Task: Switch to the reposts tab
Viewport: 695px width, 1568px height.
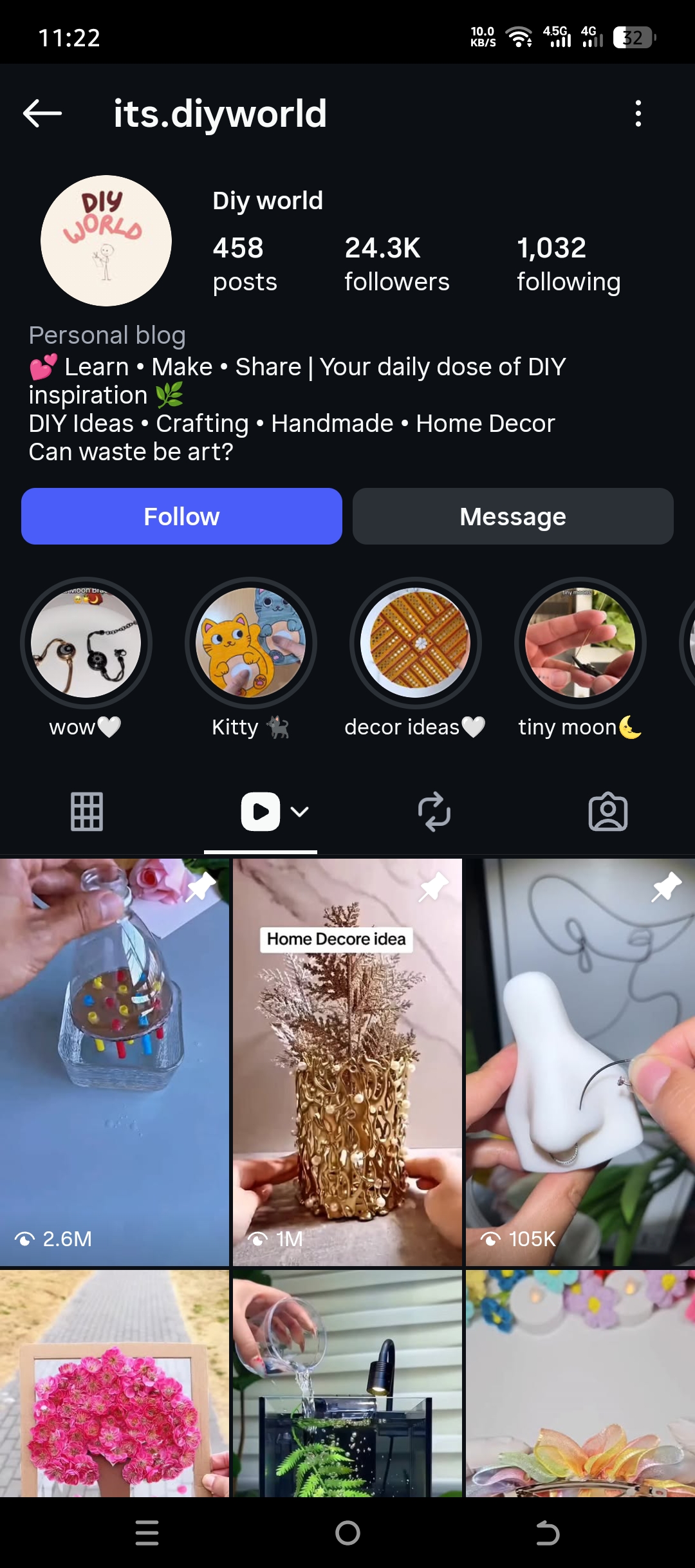Action: (434, 812)
